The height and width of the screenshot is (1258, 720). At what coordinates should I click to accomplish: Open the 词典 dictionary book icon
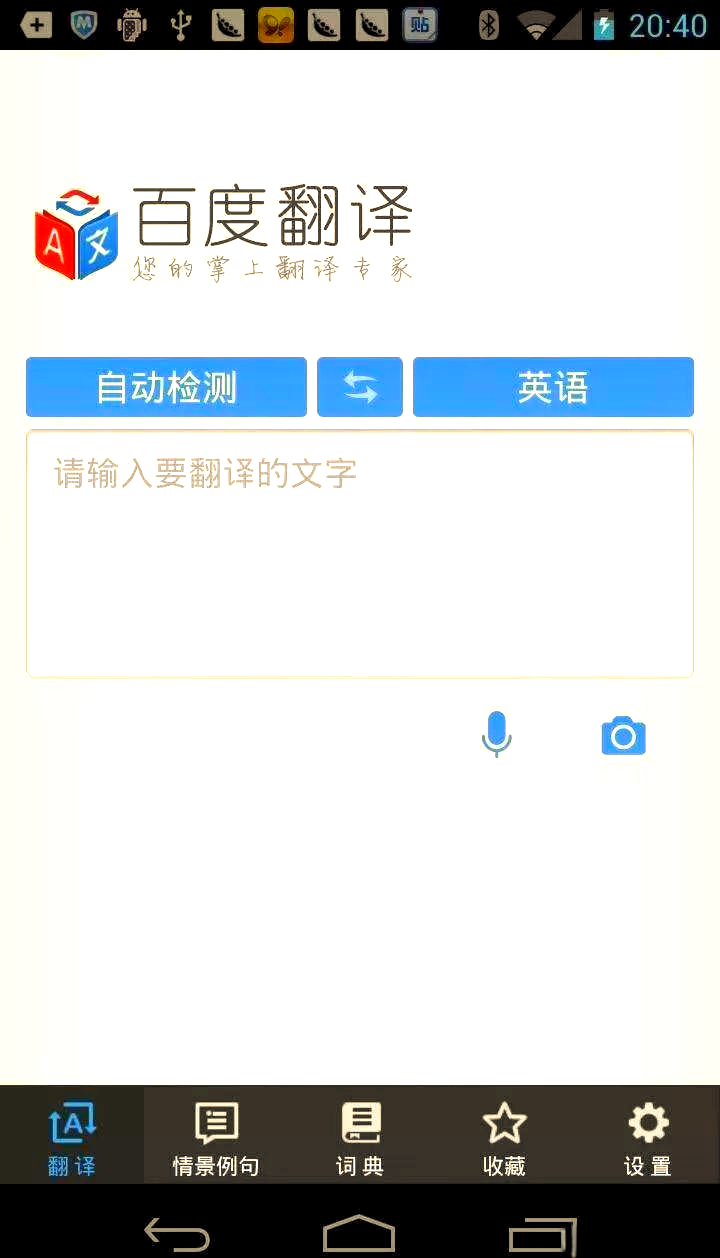point(360,1123)
